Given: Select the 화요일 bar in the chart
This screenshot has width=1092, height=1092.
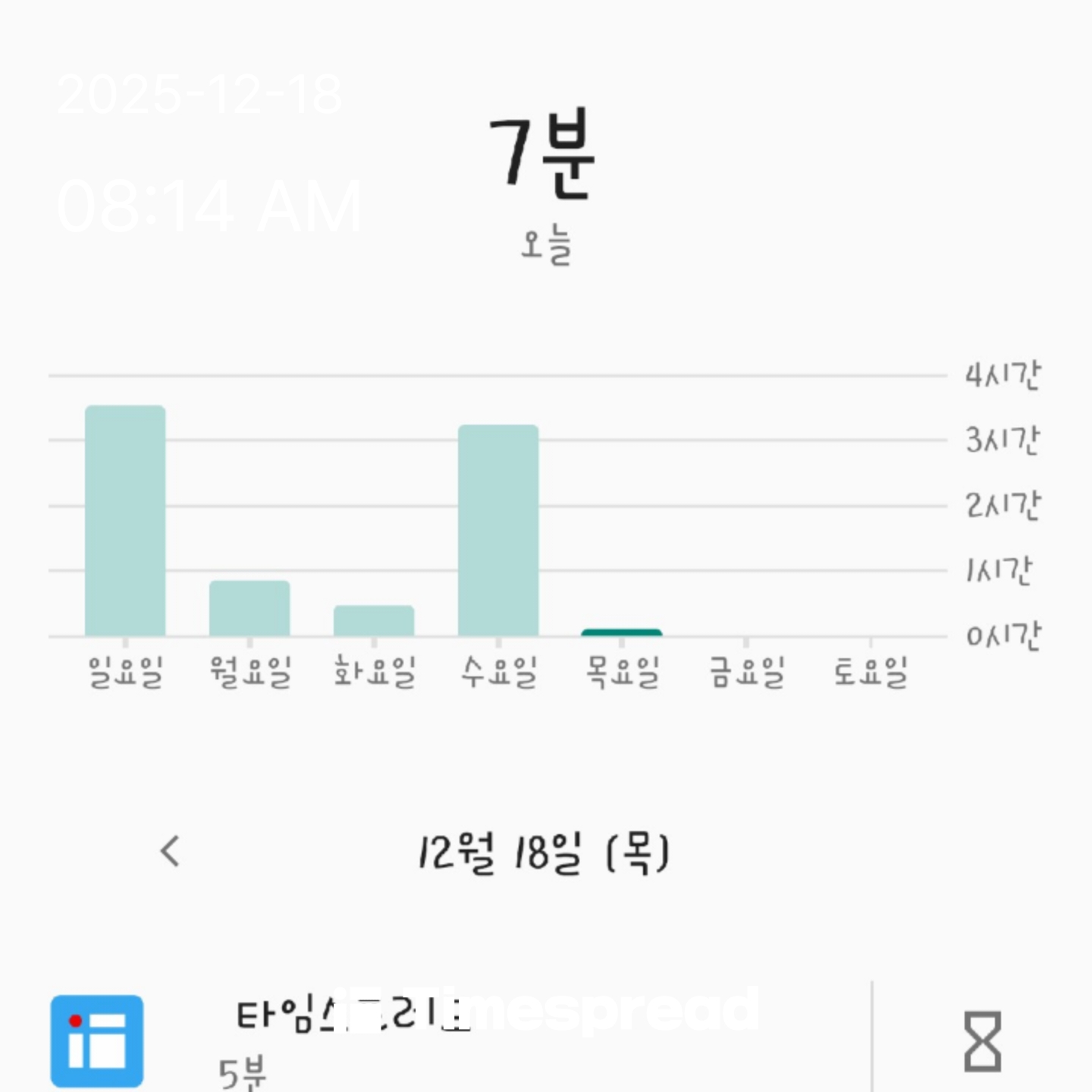Looking at the screenshot, I should tap(374, 620).
